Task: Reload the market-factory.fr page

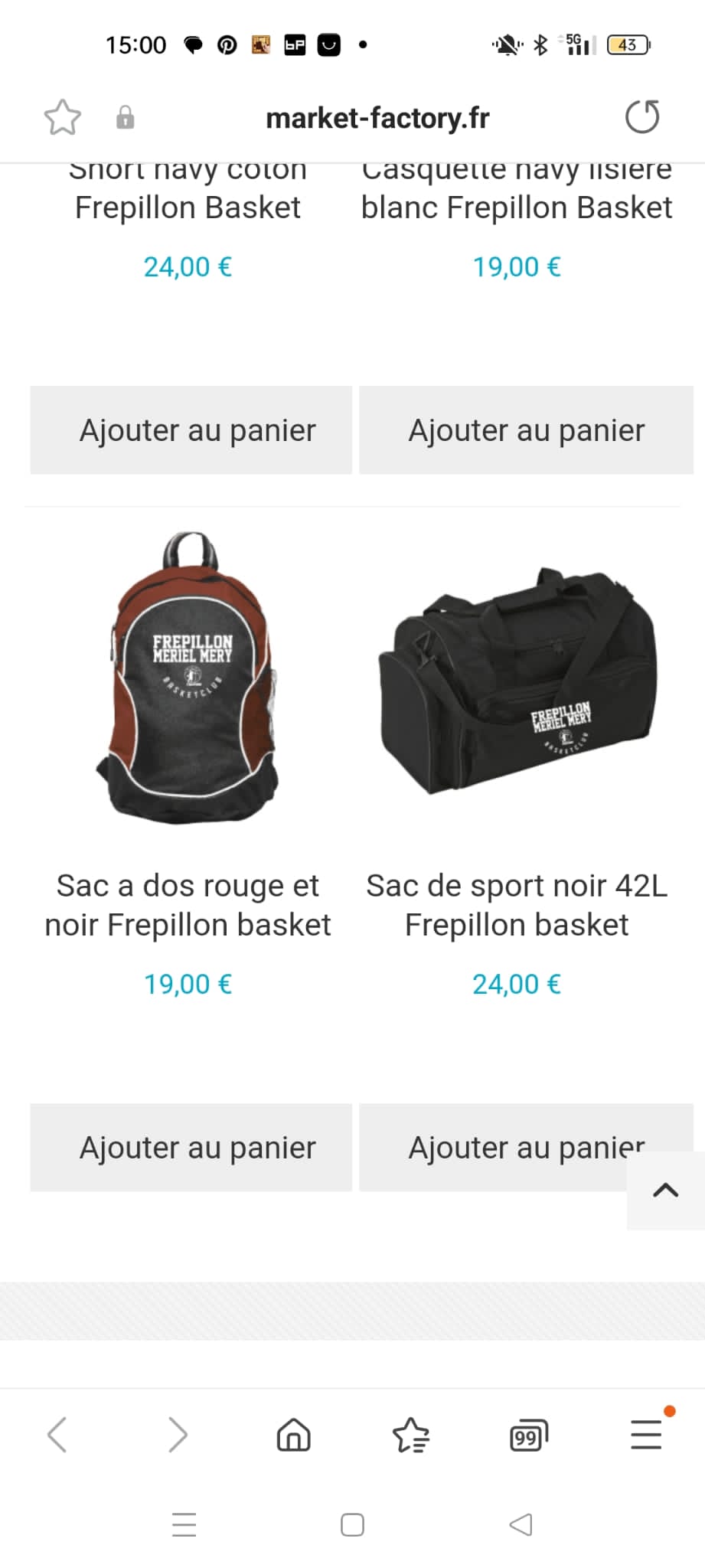Action: (641, 117)
